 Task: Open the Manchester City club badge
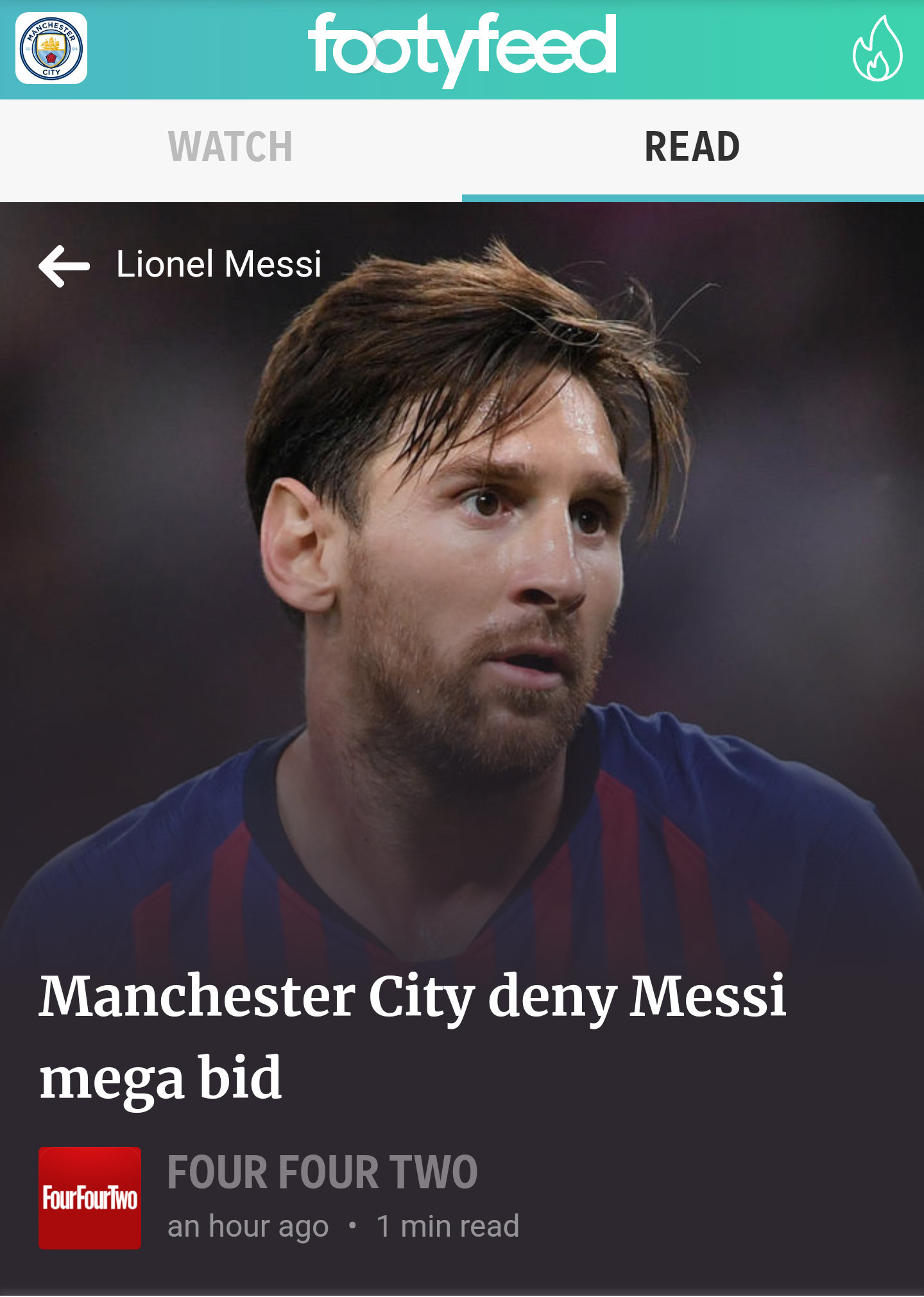click(50, 49)
